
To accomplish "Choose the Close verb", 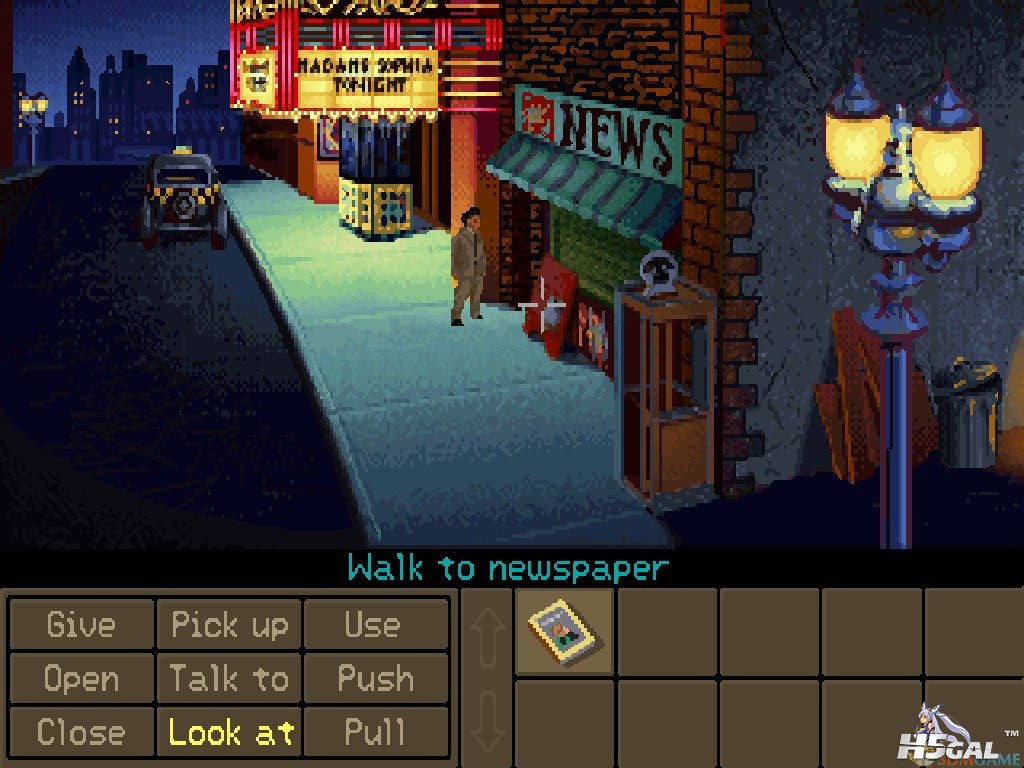I will [x=81, y=732].
